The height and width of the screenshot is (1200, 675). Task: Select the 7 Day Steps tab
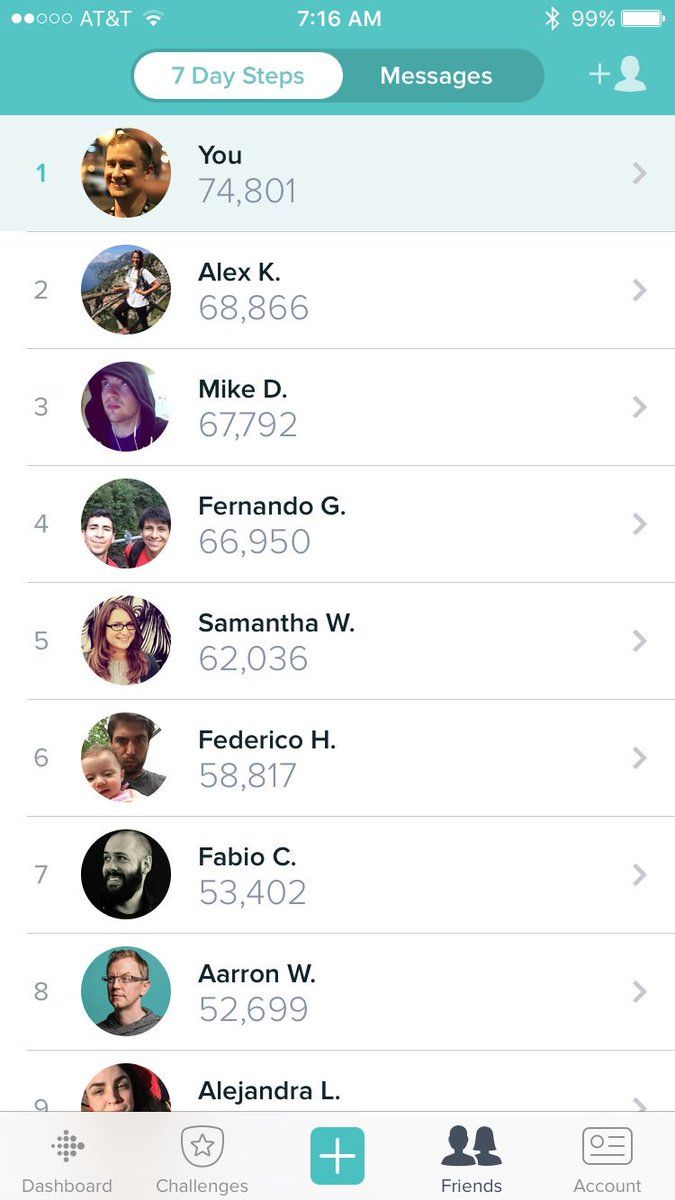pos(238,76)
